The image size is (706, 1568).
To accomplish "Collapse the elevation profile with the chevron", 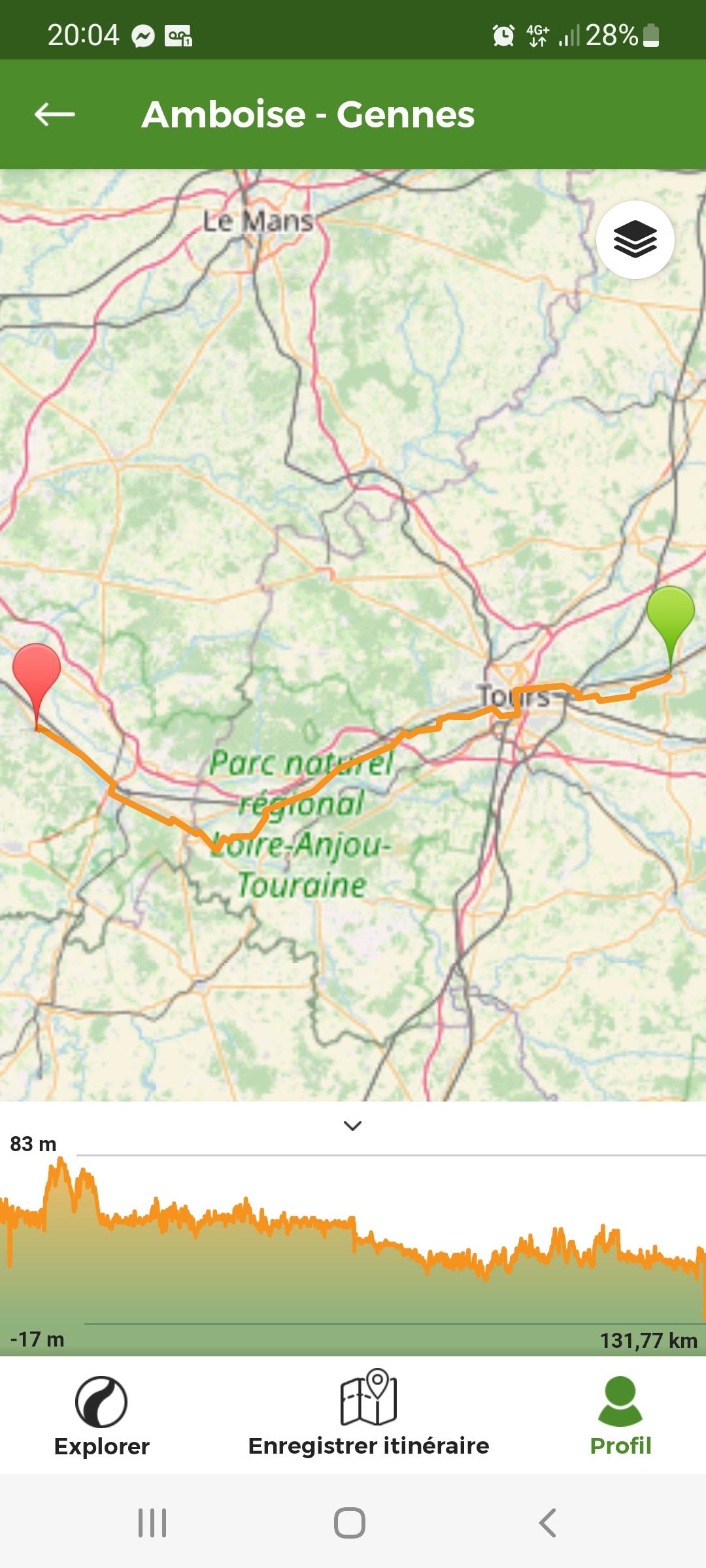I will 353,1125.
